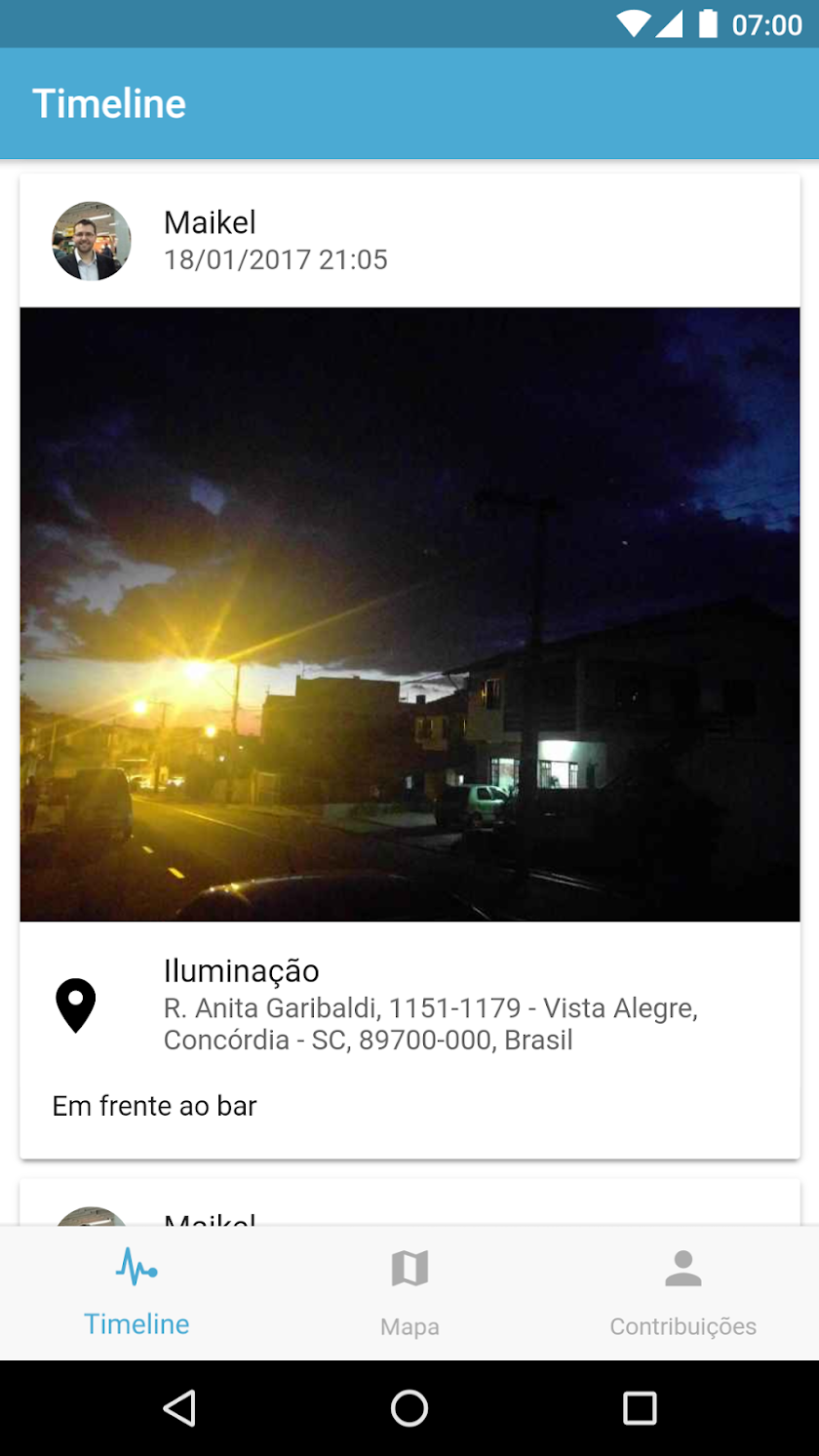The width and height of the screenshot is (819, 1456).
Task: Select the Timeline tab
Action: [136, 1293]
